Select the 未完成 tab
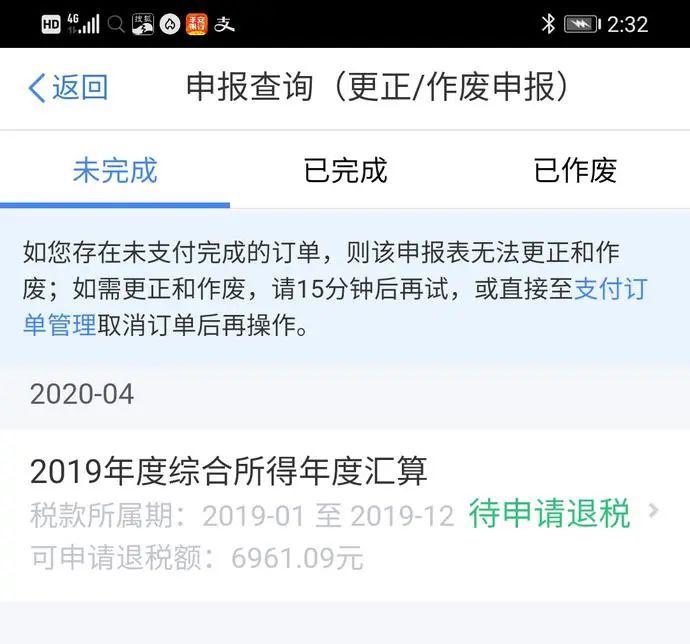Image resolution: width=690 pixels, height=644 pixels. tap(115, 170)
